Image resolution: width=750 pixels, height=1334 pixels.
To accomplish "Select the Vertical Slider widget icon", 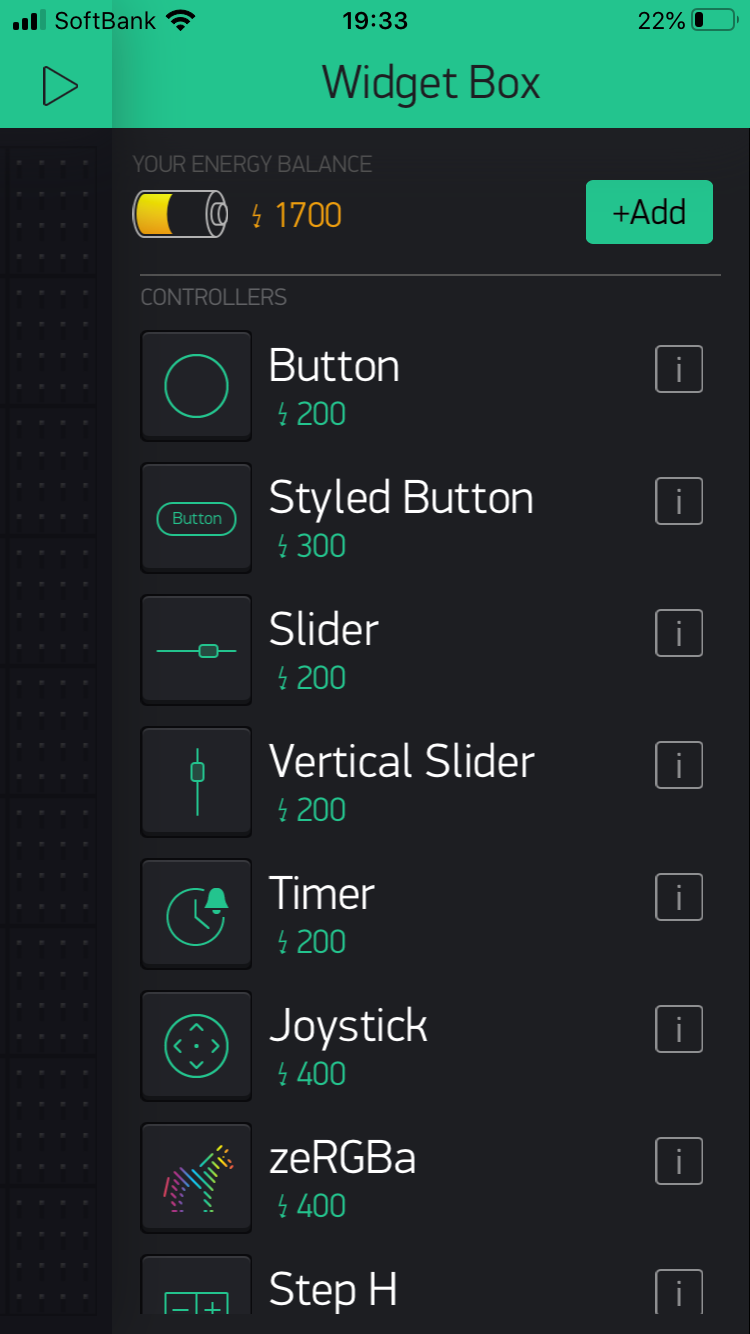I will click(x=196, y=782).
